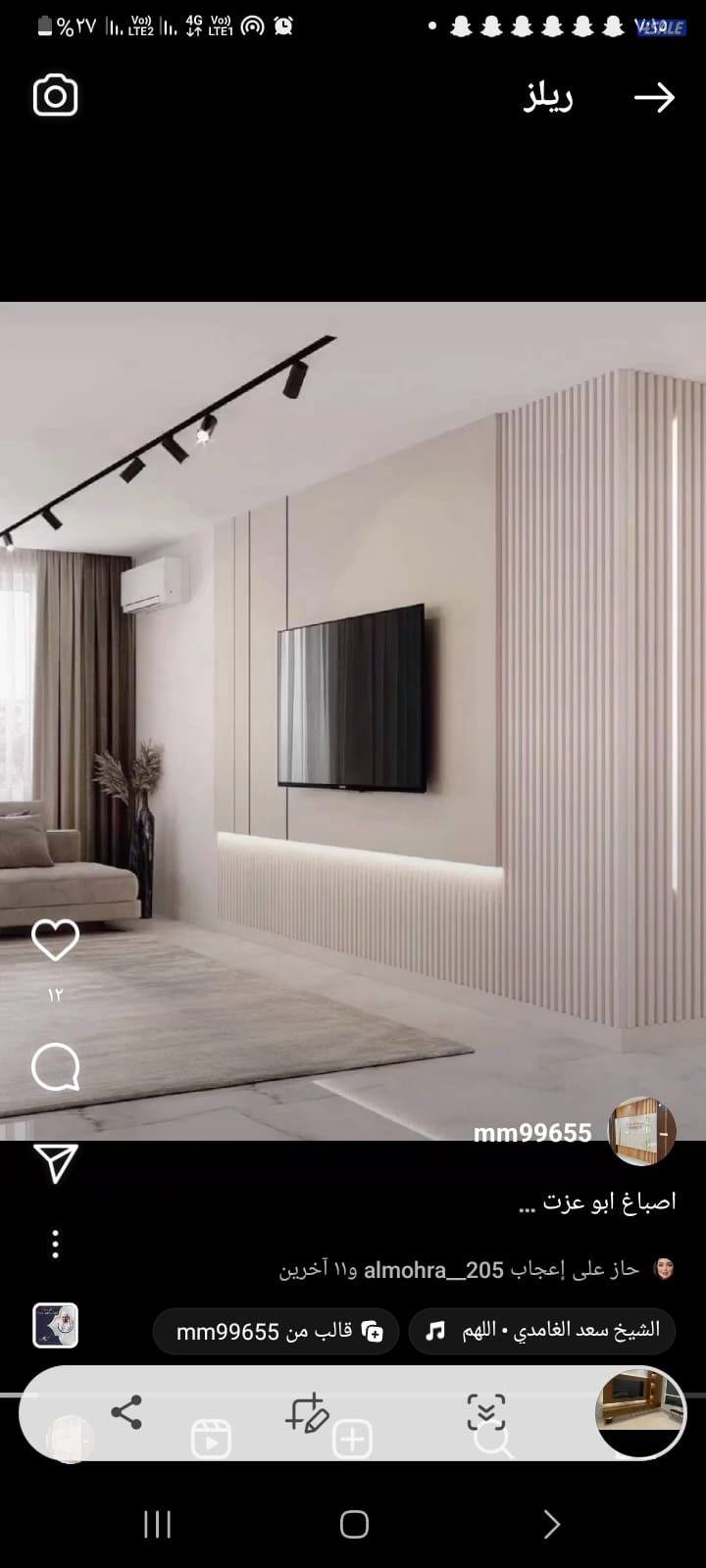
Task: Share the captured screenshot
Action: click(x=126, y=1412)
